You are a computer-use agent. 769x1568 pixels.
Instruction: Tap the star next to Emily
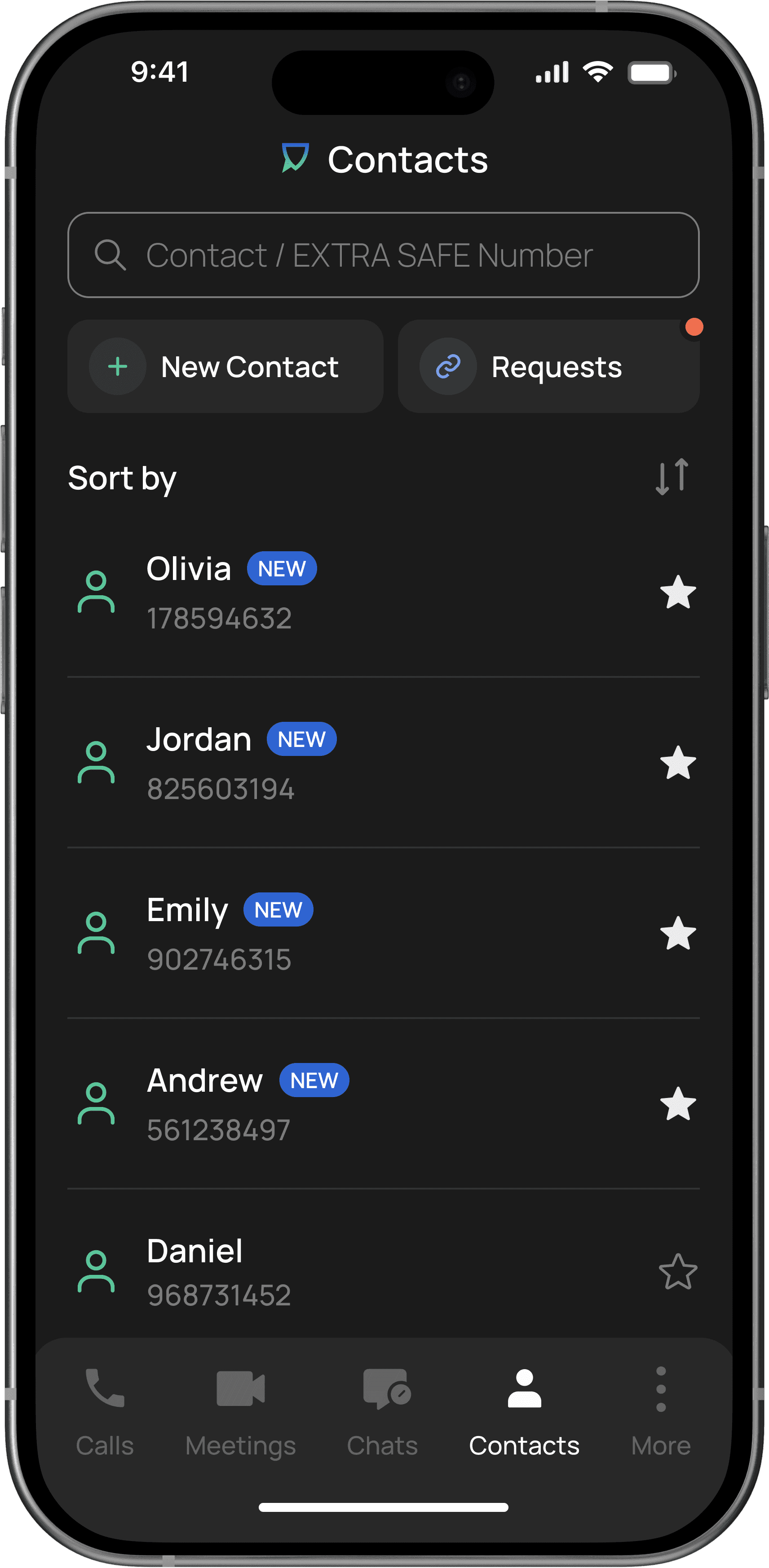coord(678,933)
